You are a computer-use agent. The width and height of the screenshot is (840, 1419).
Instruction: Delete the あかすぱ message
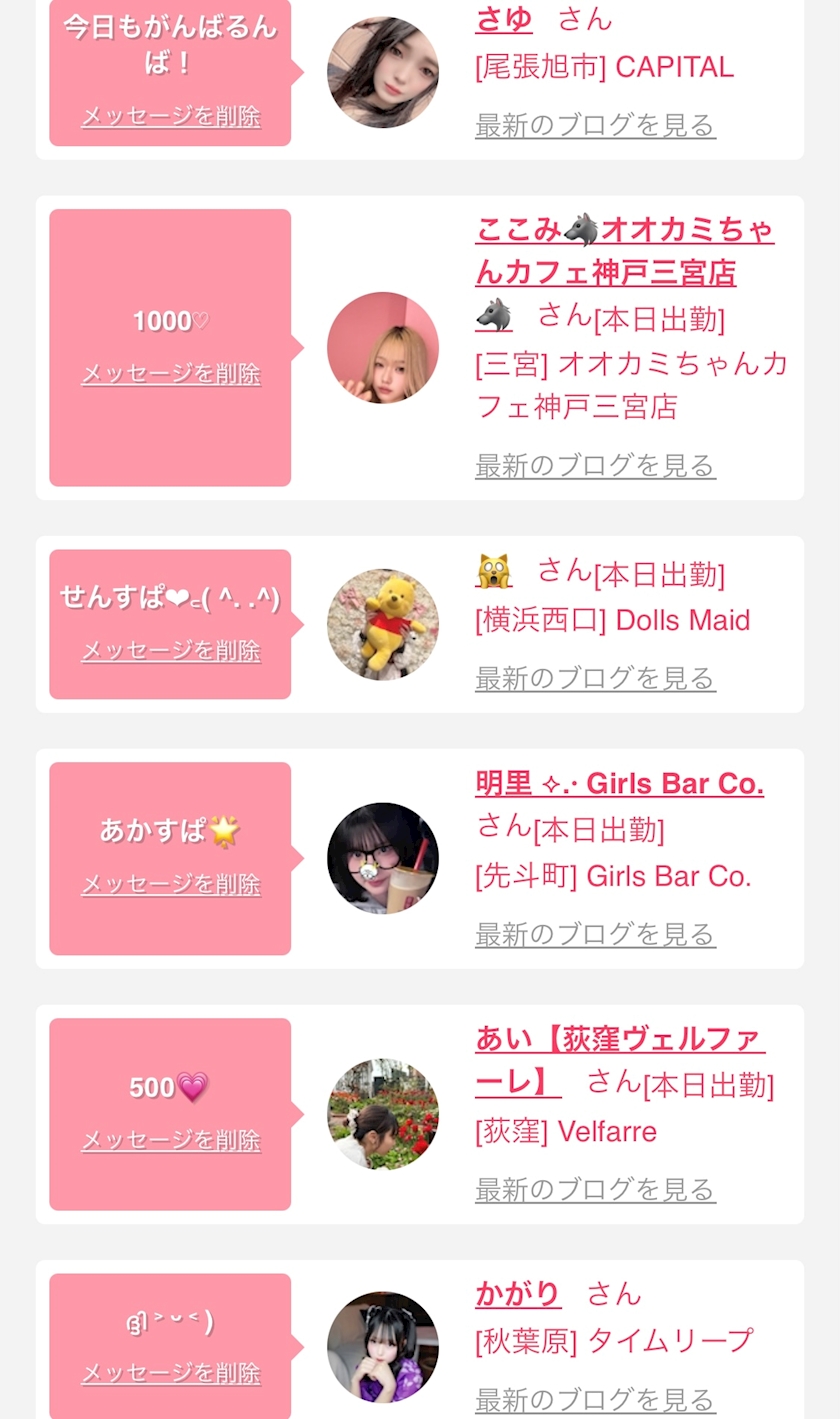(171, 884)
